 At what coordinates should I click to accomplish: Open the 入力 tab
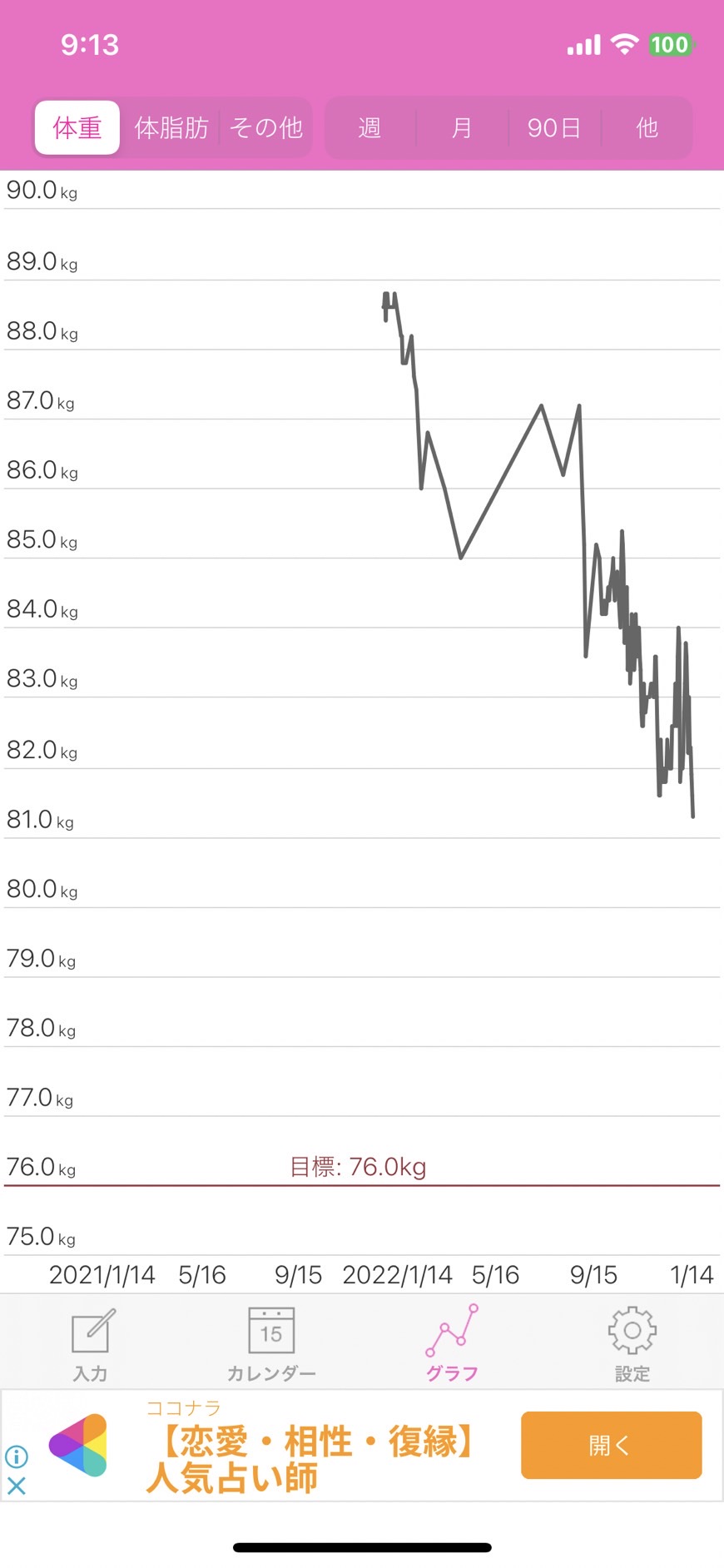(91, 1342)
